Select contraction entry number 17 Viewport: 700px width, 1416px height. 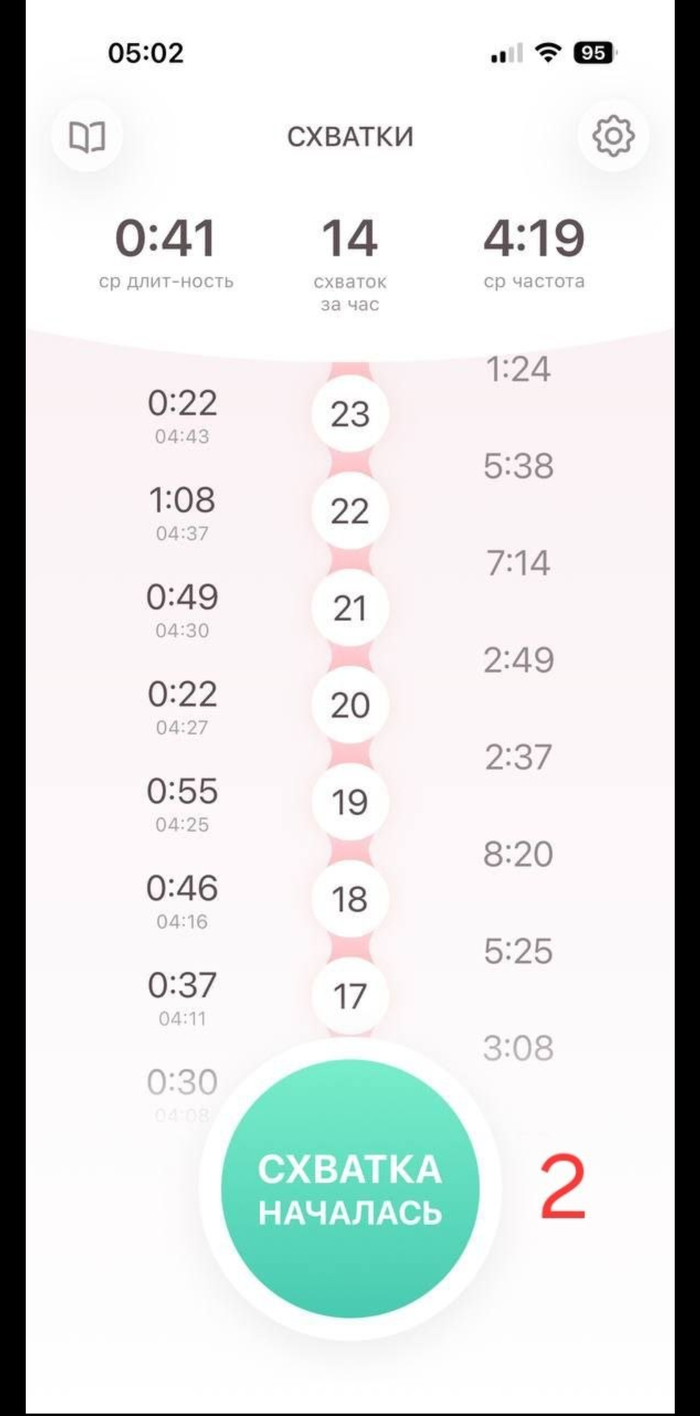(349, 996)
